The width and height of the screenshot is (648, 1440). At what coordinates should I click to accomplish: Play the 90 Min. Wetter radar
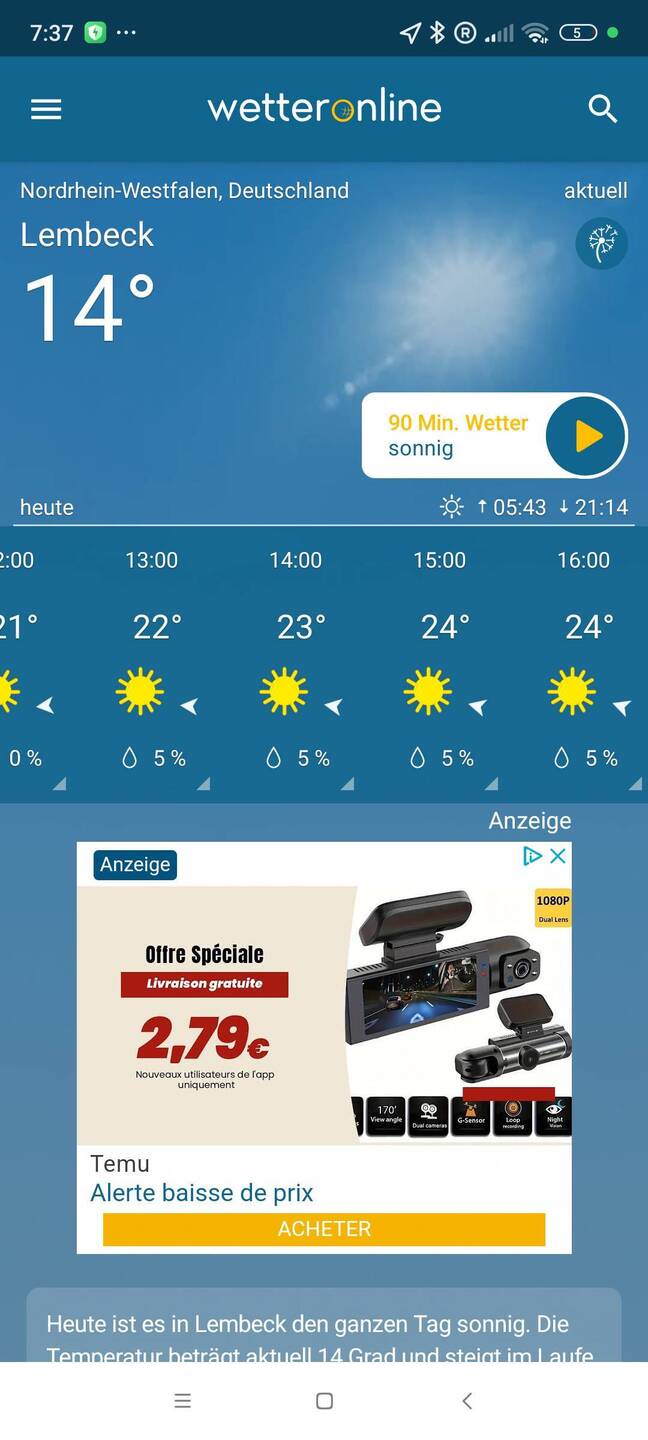[586, 436]
